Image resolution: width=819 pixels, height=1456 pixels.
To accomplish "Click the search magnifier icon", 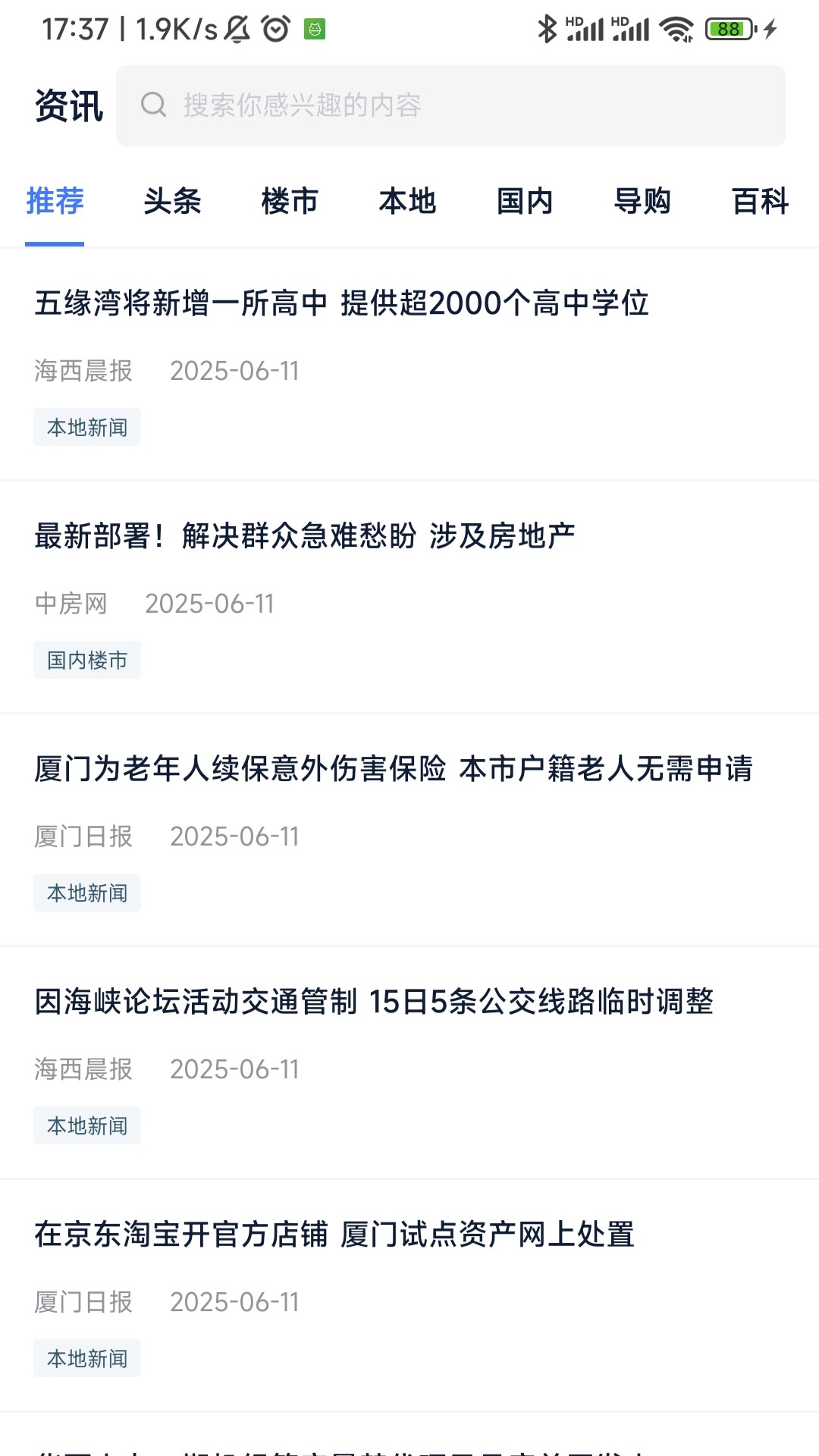I will pos(155,105).
